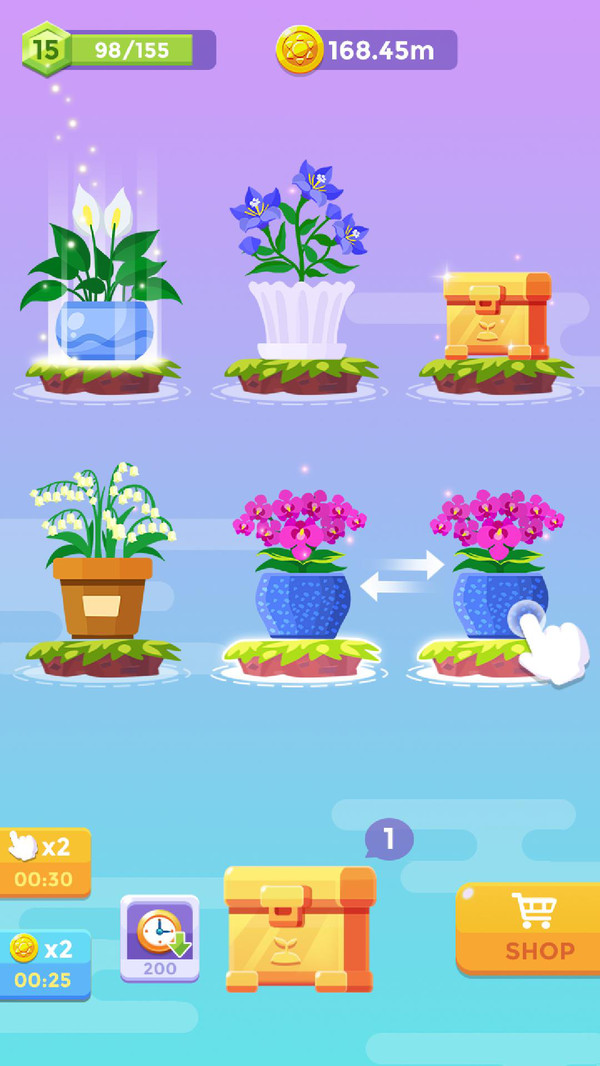Open the Shop
600x1066 pixels.
pyautogui.click(x=526, y=927)
